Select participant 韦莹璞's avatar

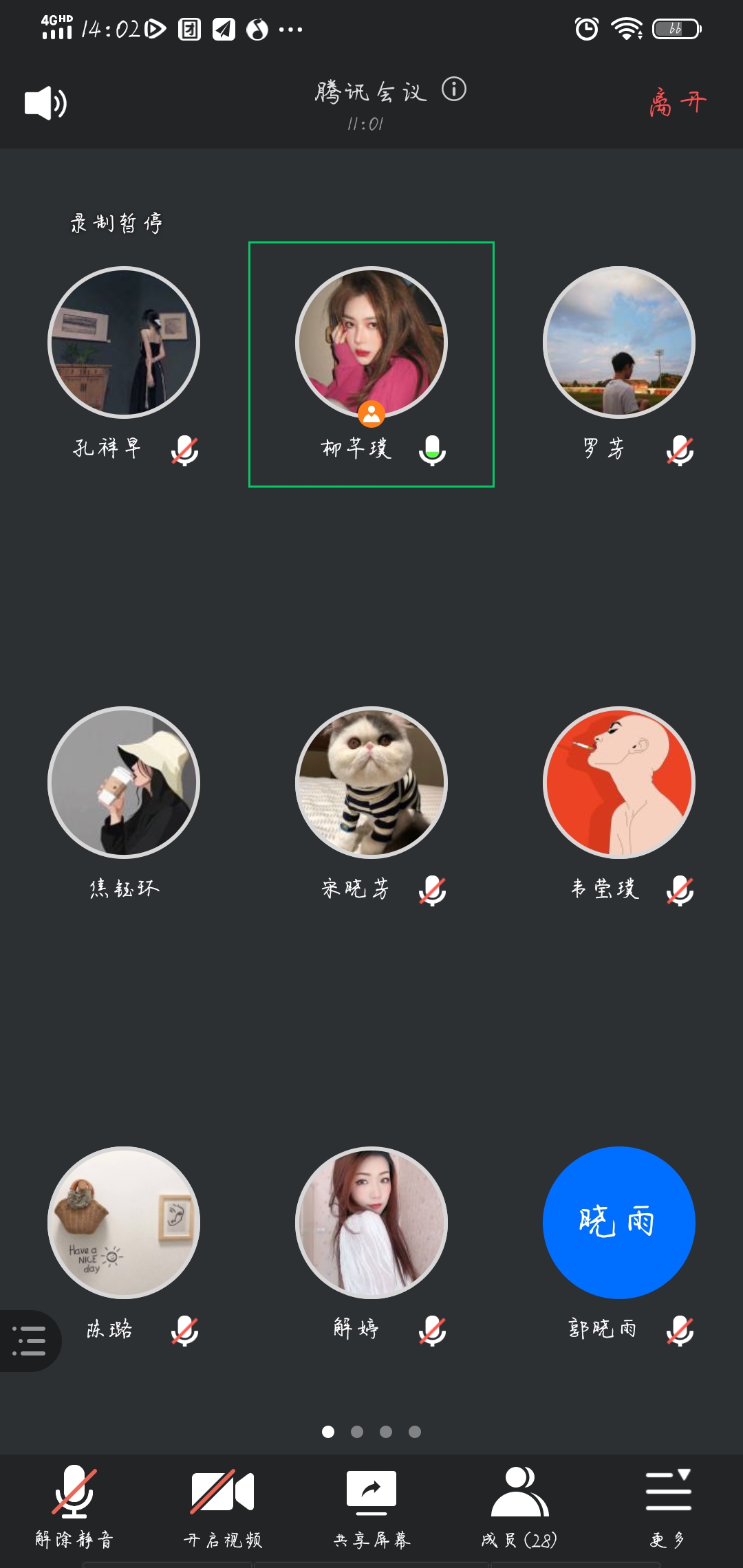pos(619,783)
